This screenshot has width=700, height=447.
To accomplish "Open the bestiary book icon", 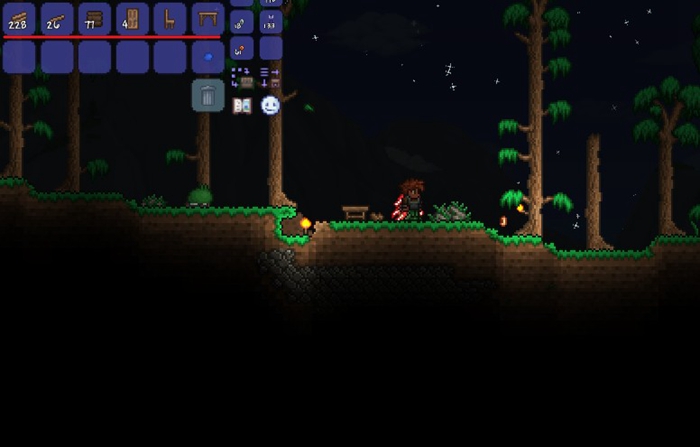I will (242, 105).
